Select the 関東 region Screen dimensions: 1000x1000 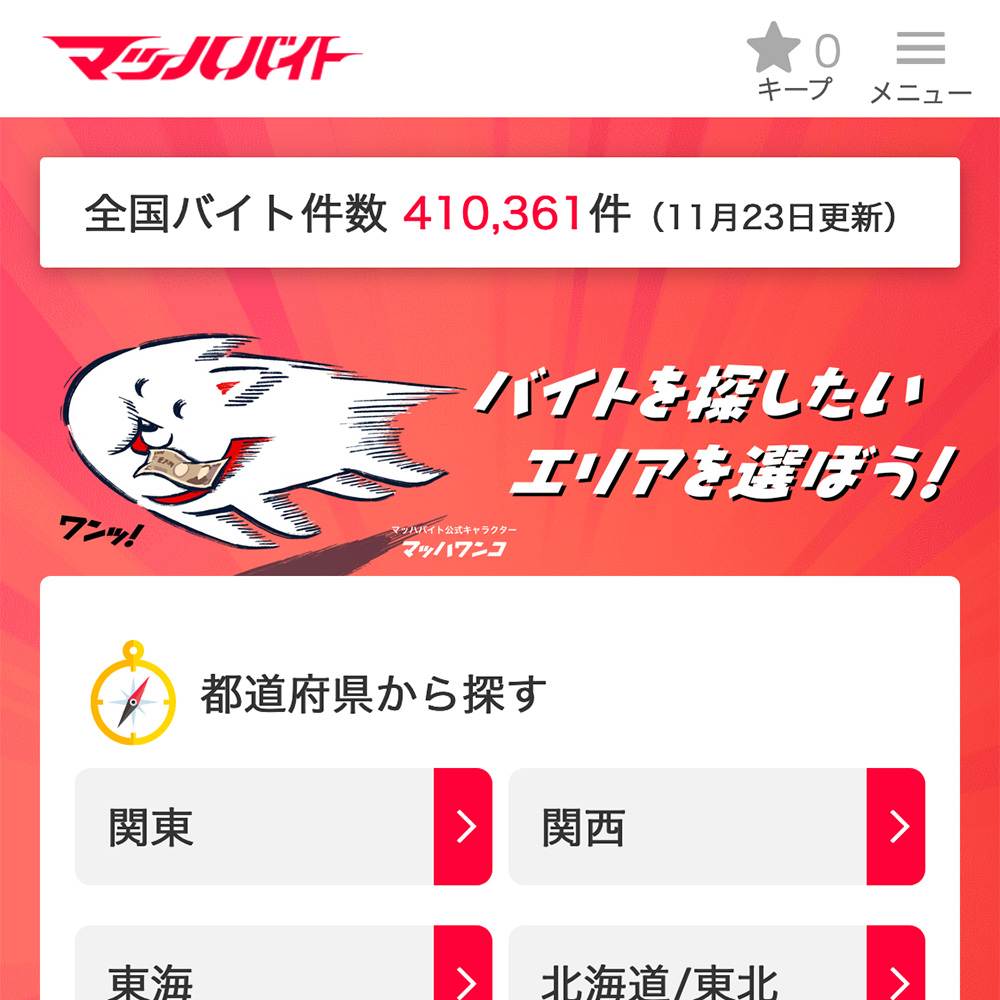[x=283, y=827]
